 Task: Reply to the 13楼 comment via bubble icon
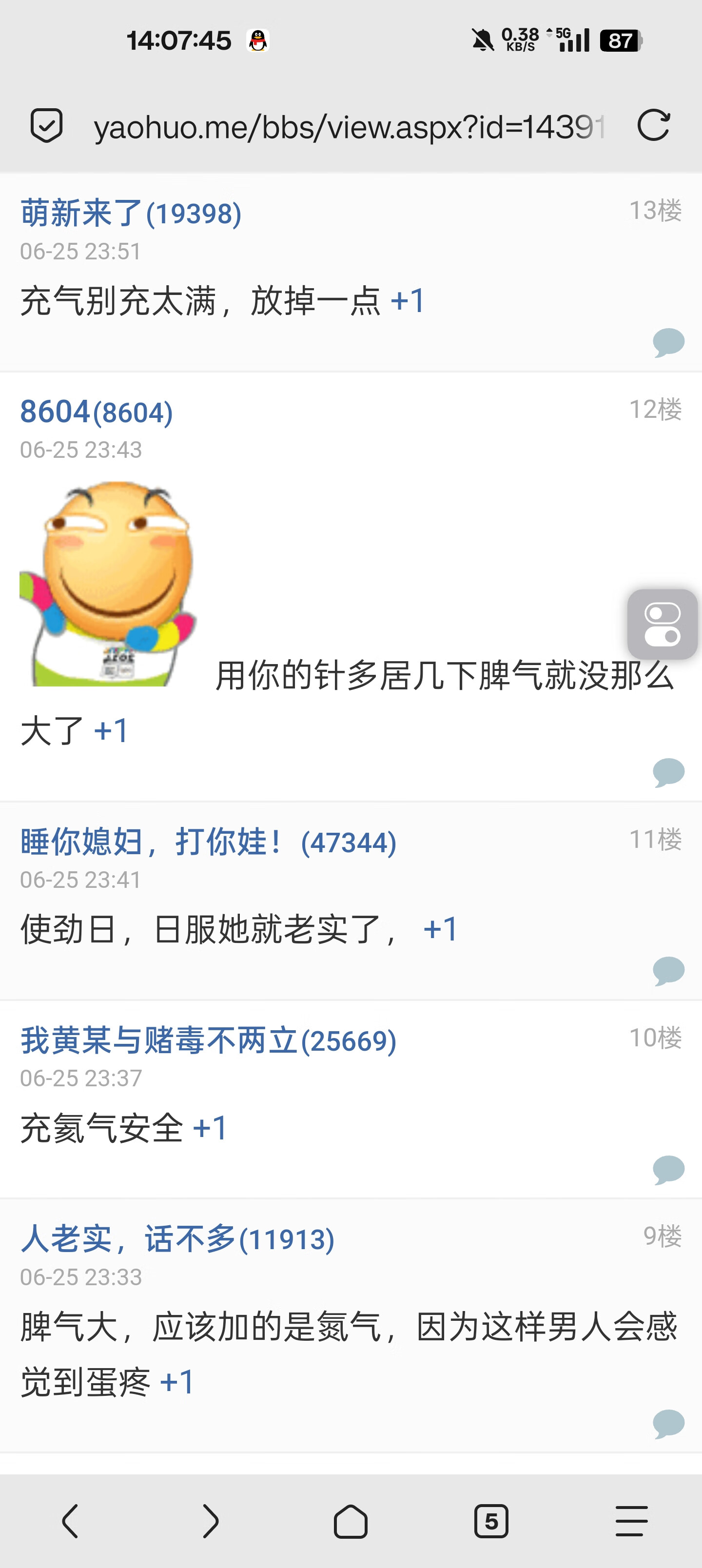click(x=668, y=341)
